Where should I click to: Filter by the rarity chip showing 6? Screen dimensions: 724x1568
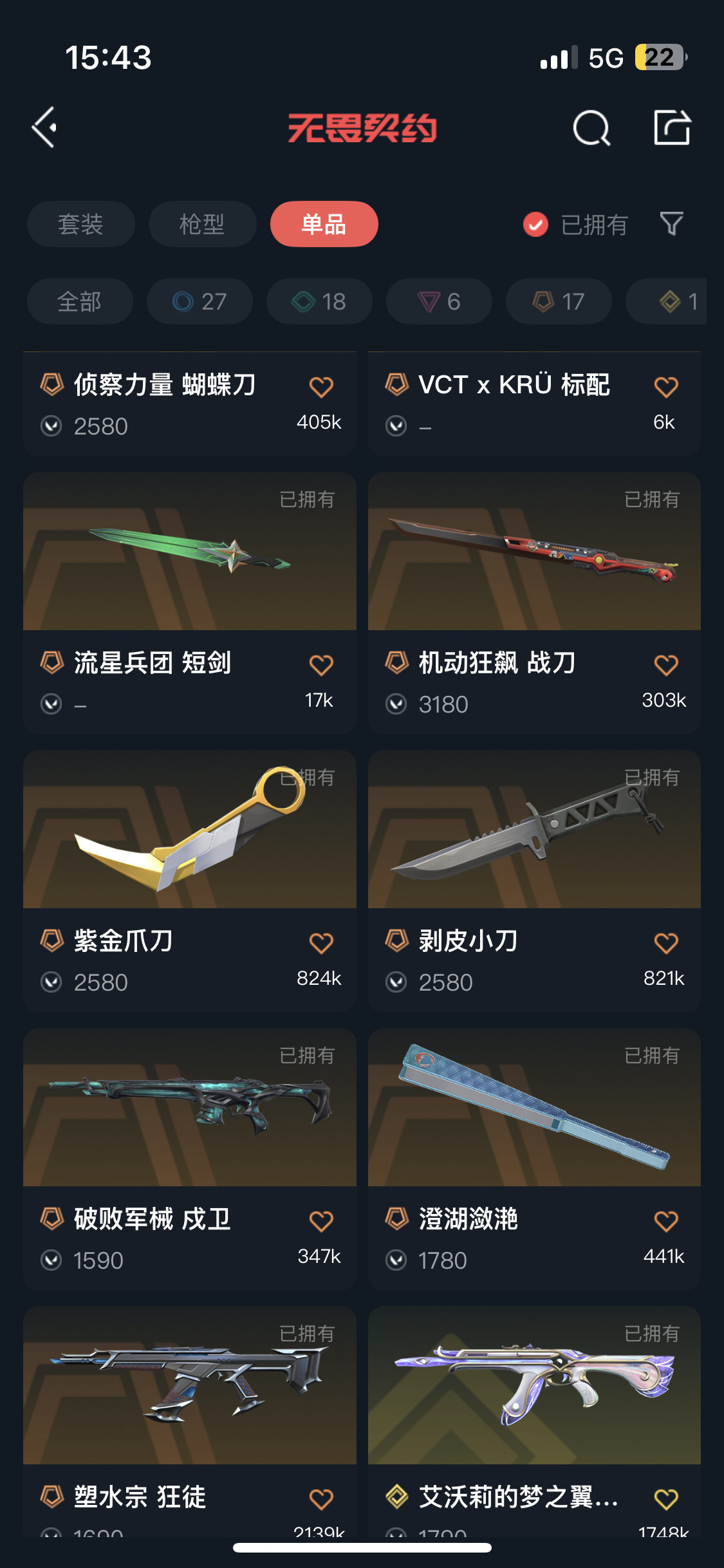click(439, 301)
